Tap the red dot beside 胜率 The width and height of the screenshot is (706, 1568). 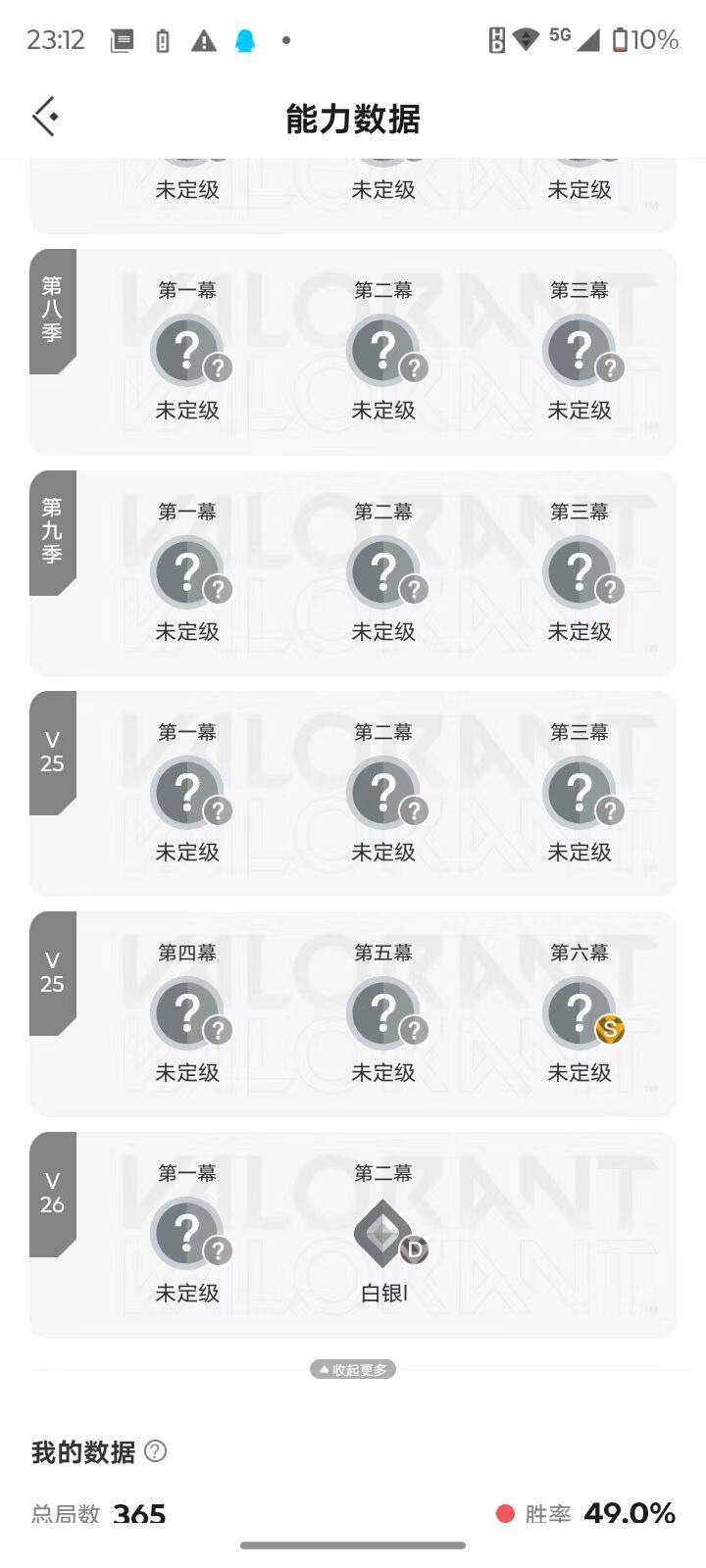504,1513
